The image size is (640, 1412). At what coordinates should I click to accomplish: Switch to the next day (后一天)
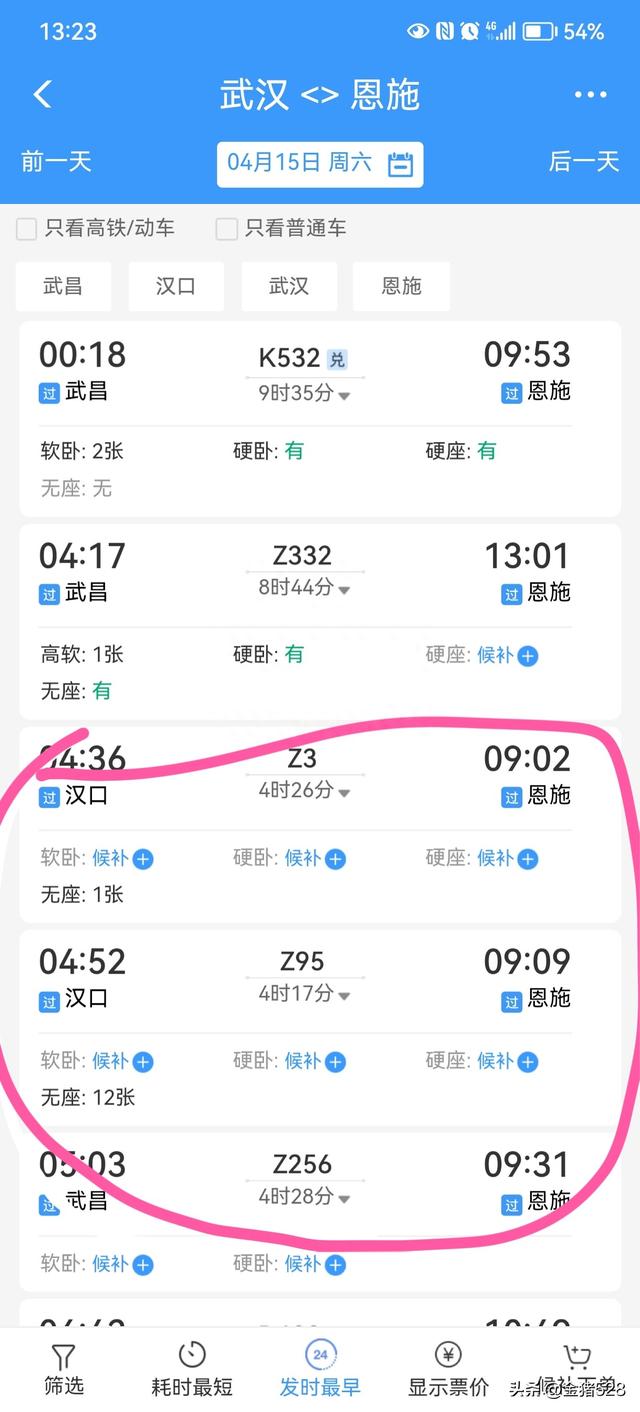pyautogui.click(x=584, y=162)
